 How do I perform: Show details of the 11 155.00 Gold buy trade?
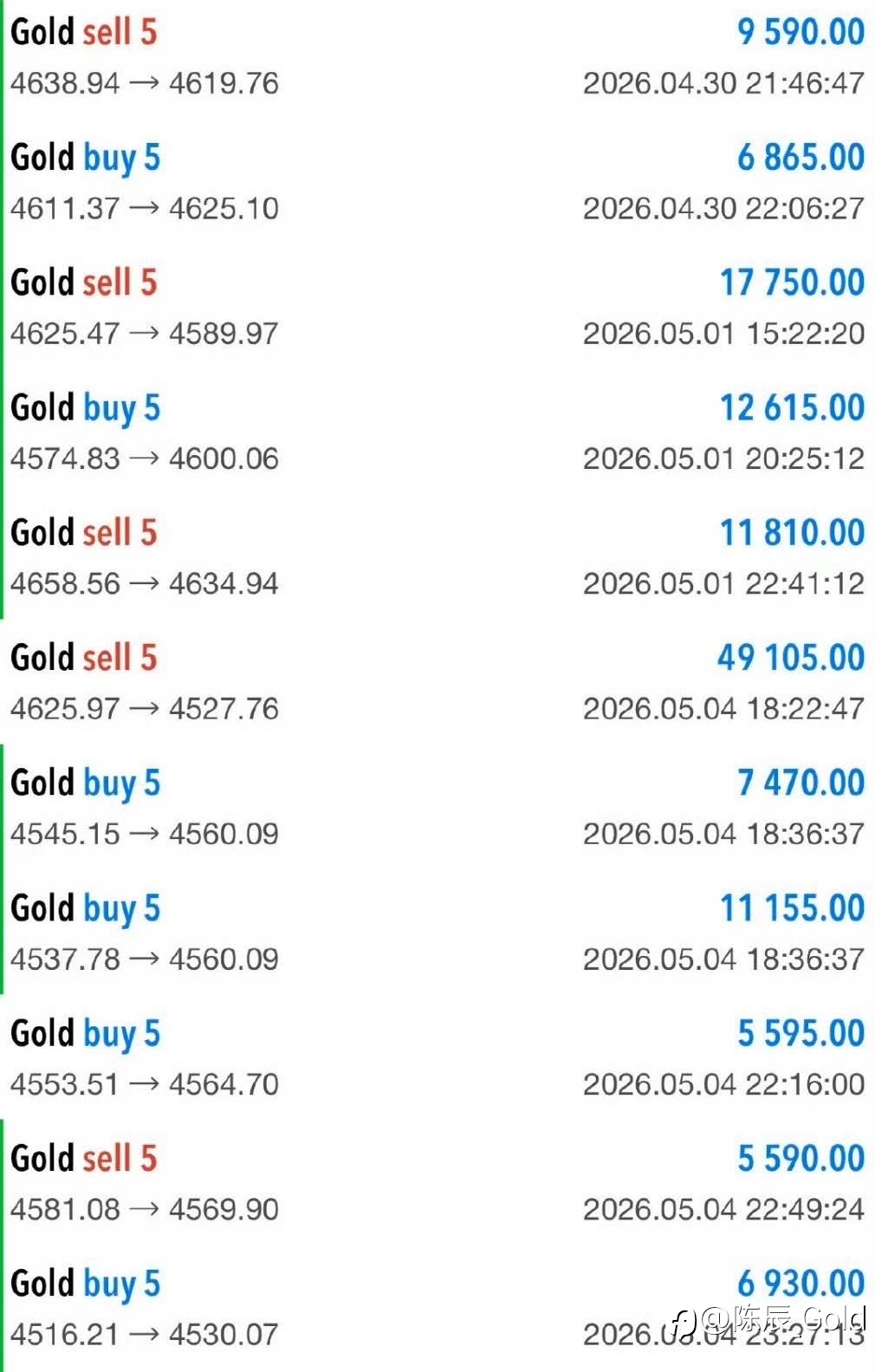click(437, 933)
